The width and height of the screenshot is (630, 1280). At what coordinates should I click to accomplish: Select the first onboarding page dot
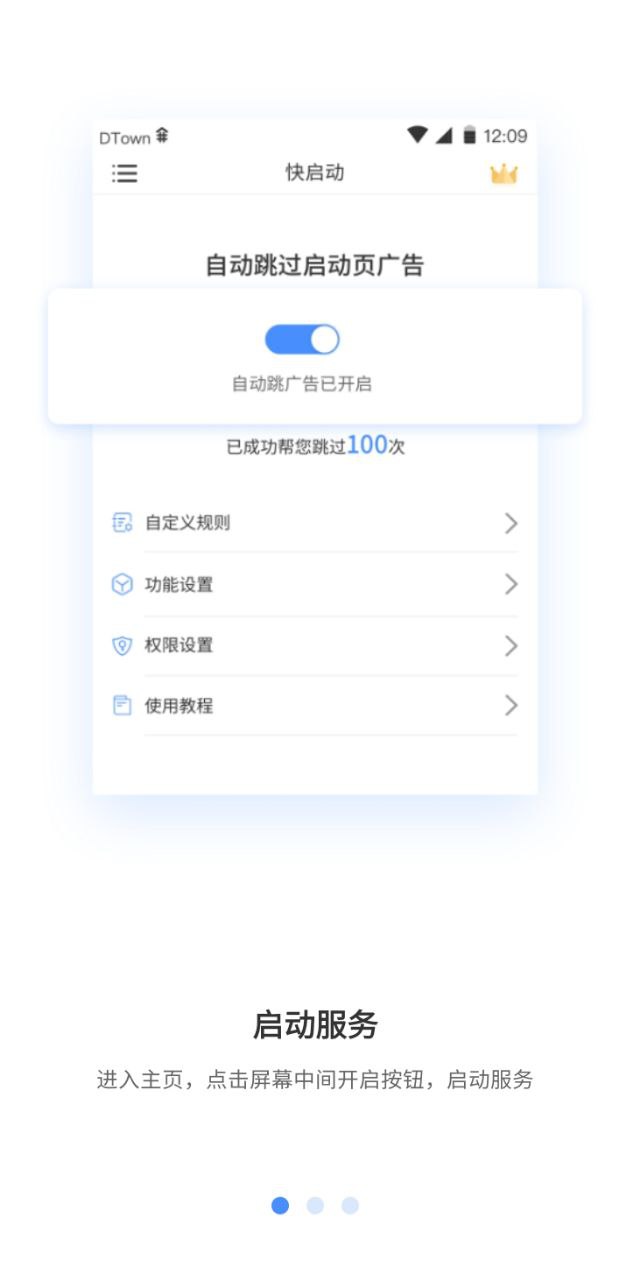tap(280, 1205)
